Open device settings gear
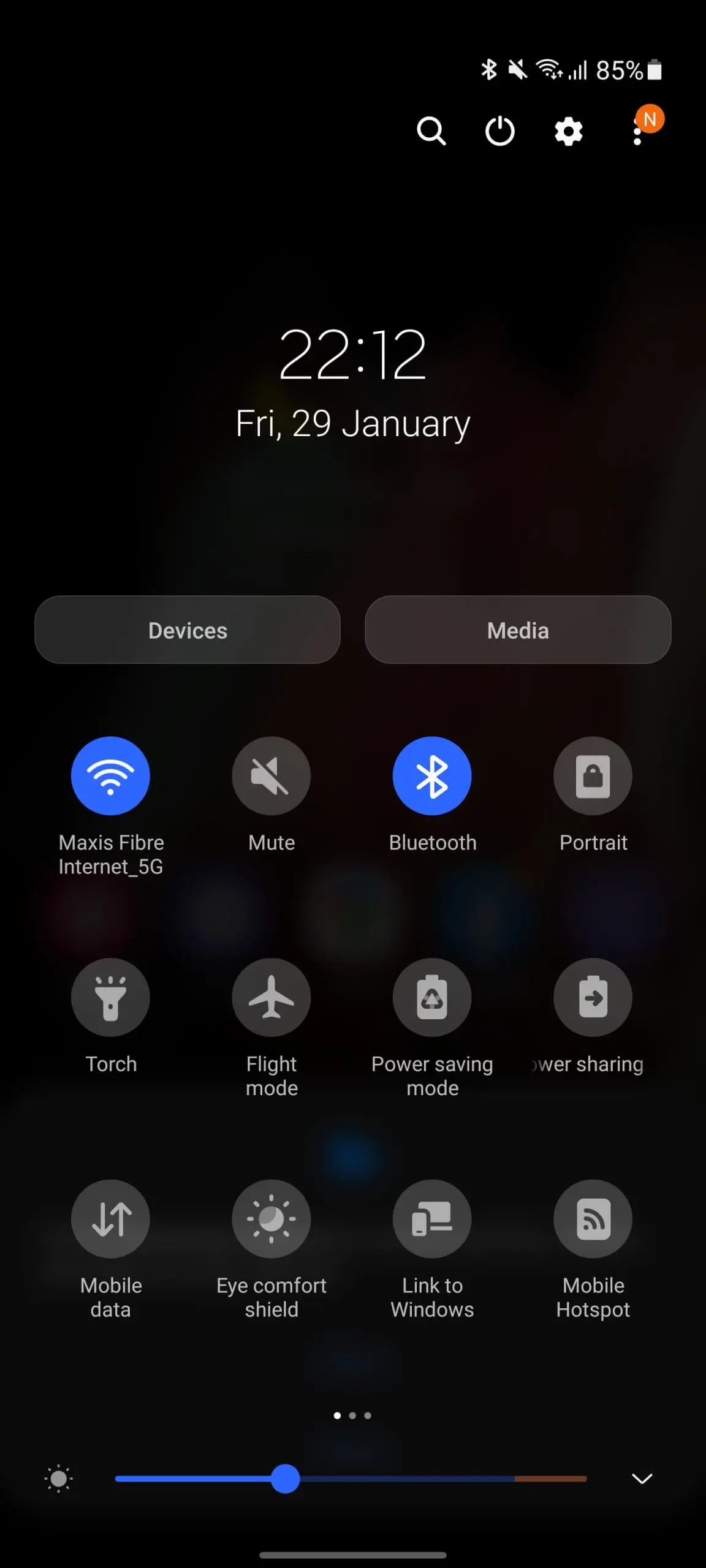 pyautogui.click(x=569, y=131)
